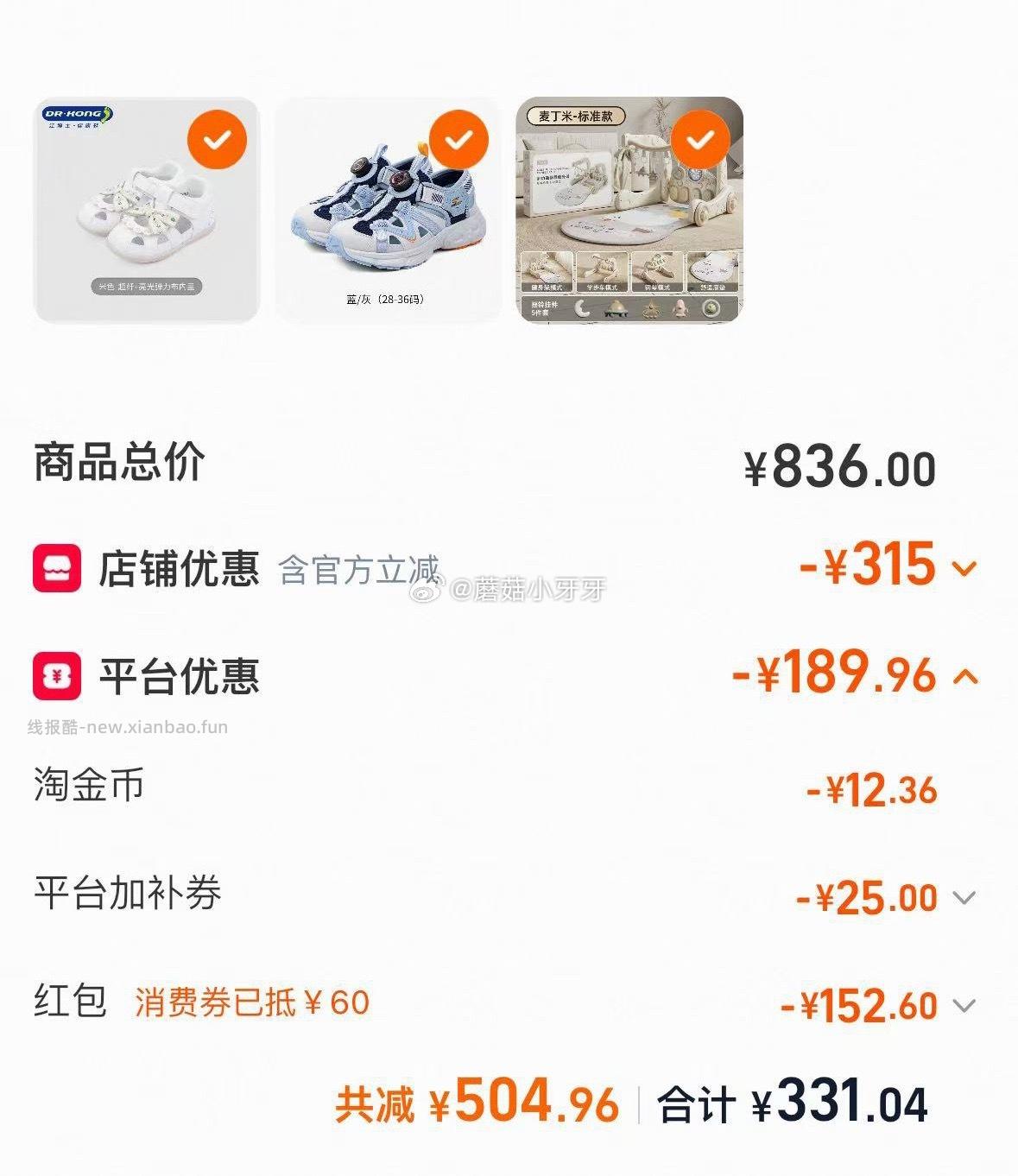The height and width of the screenshot is (1176, 1018).
Task: Click the checkmark on the 麦丁米 baby gym
Action: (699, 140)
